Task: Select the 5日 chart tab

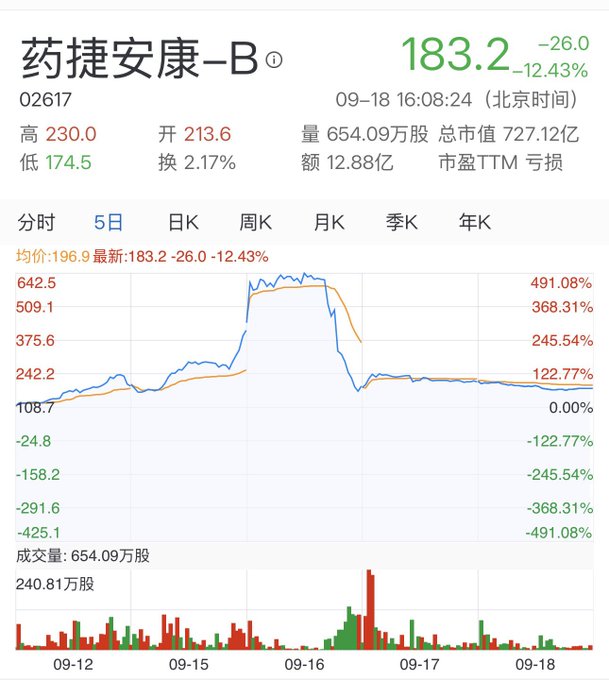Action: coord(109,223)
